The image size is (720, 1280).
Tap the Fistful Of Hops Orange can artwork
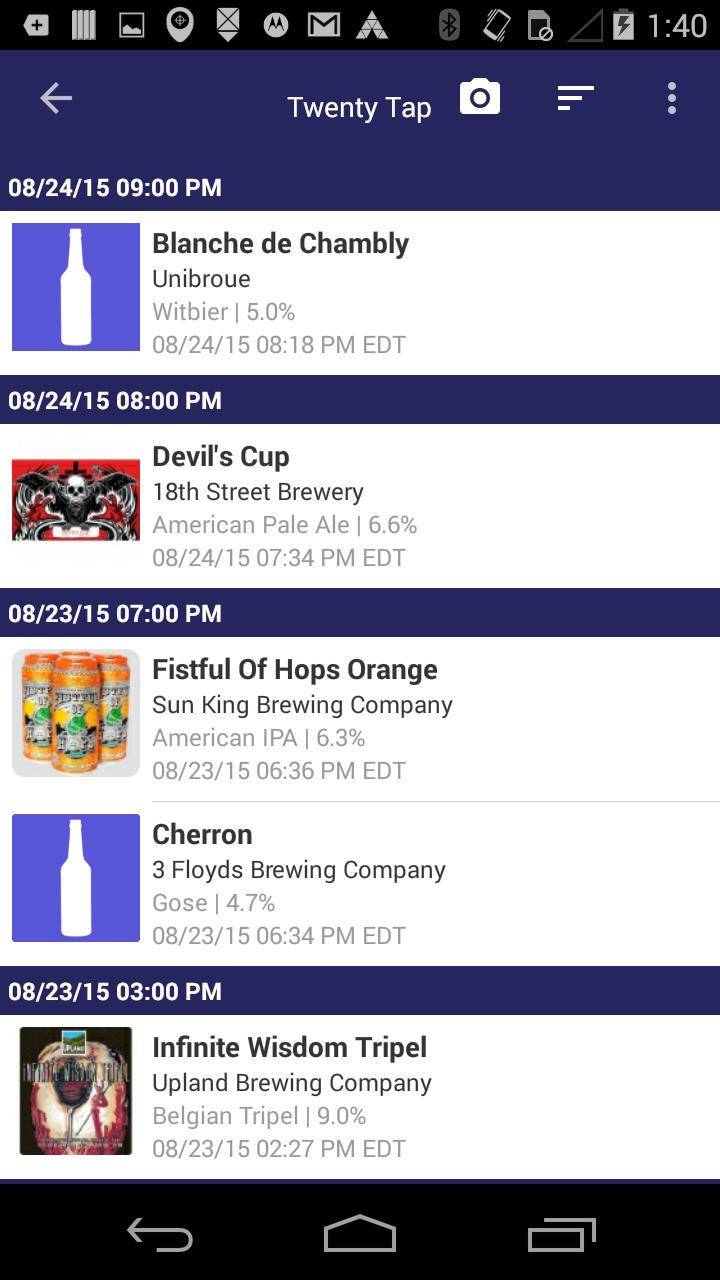click(x=75, y=712)
